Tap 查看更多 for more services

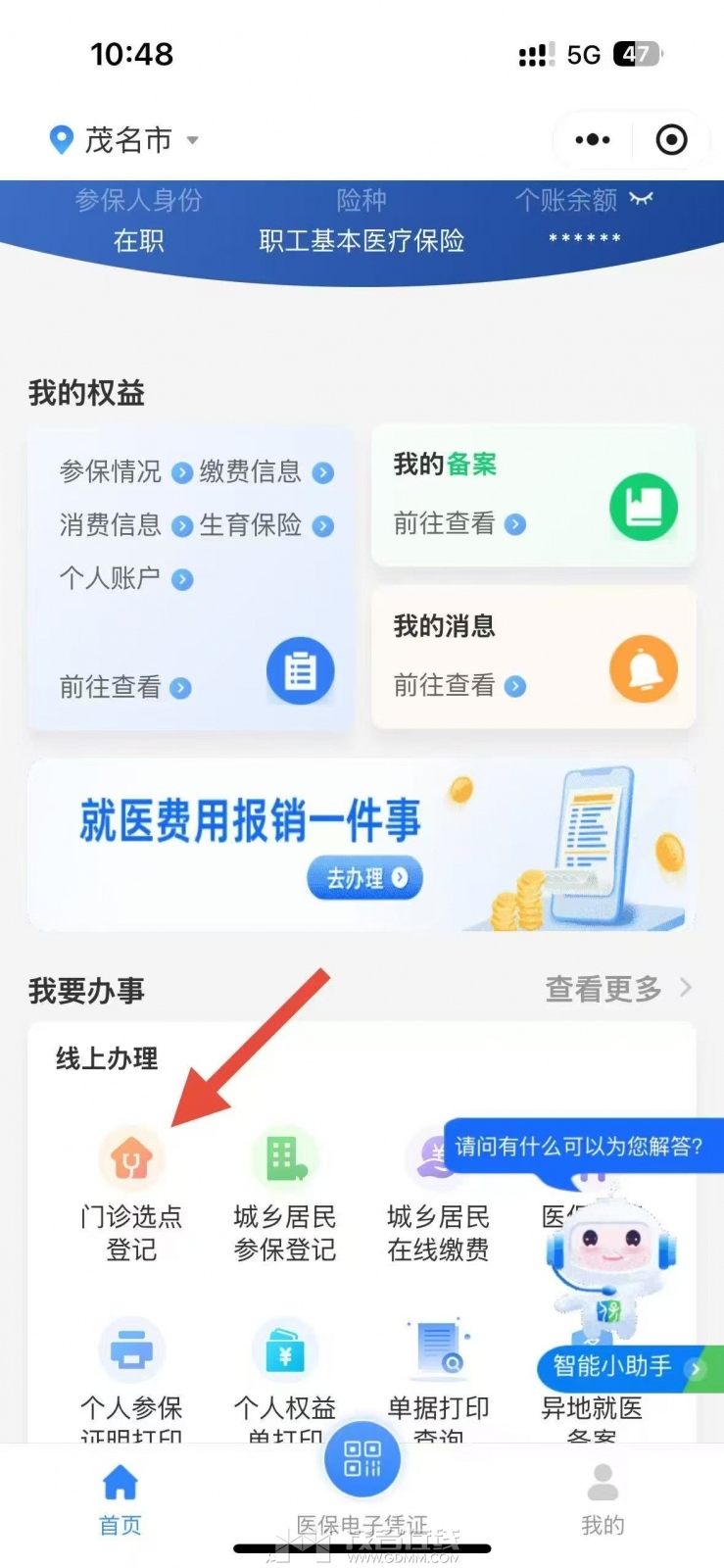click(617, 989)
